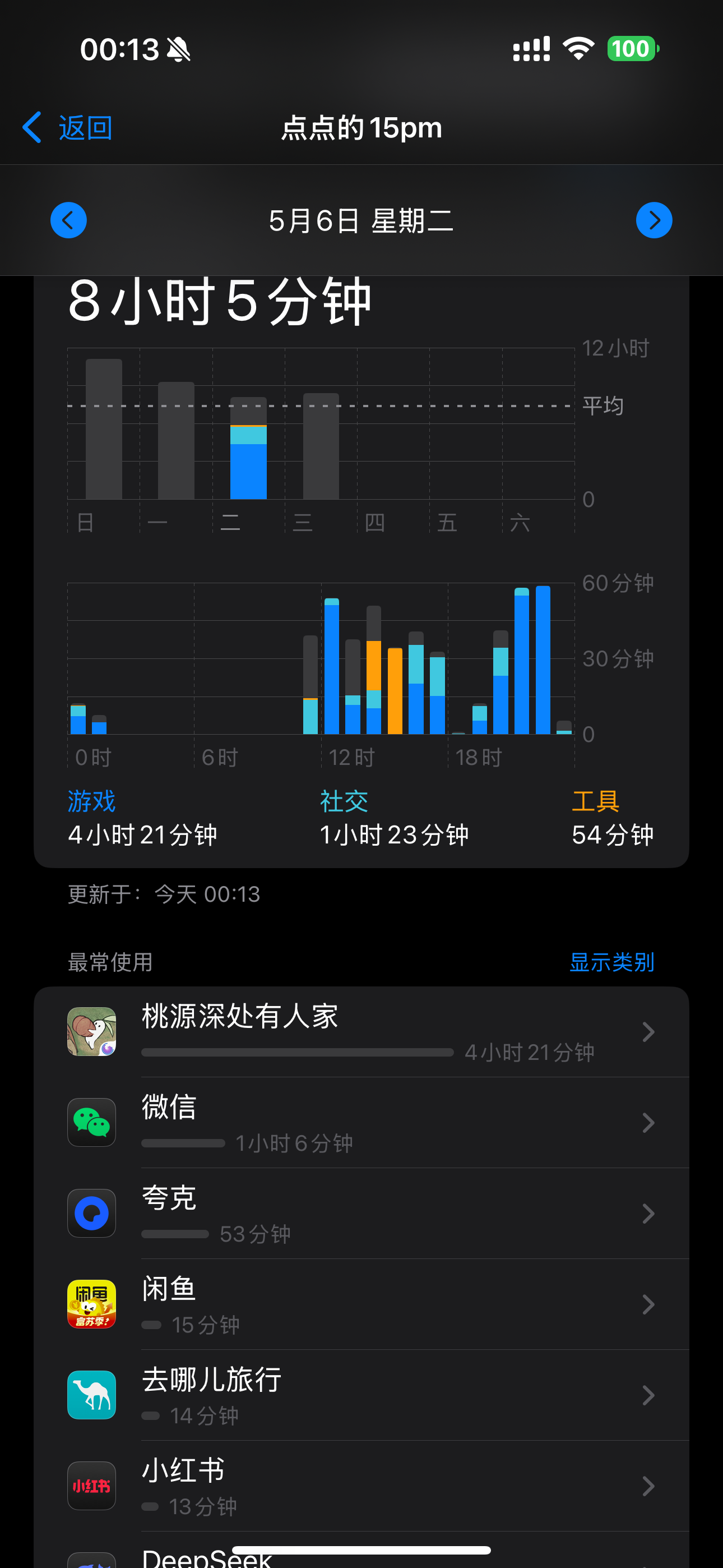Select the Wednesday (三) bar in weekly chart
The image size is (723, 1568).
click(321, 446)
